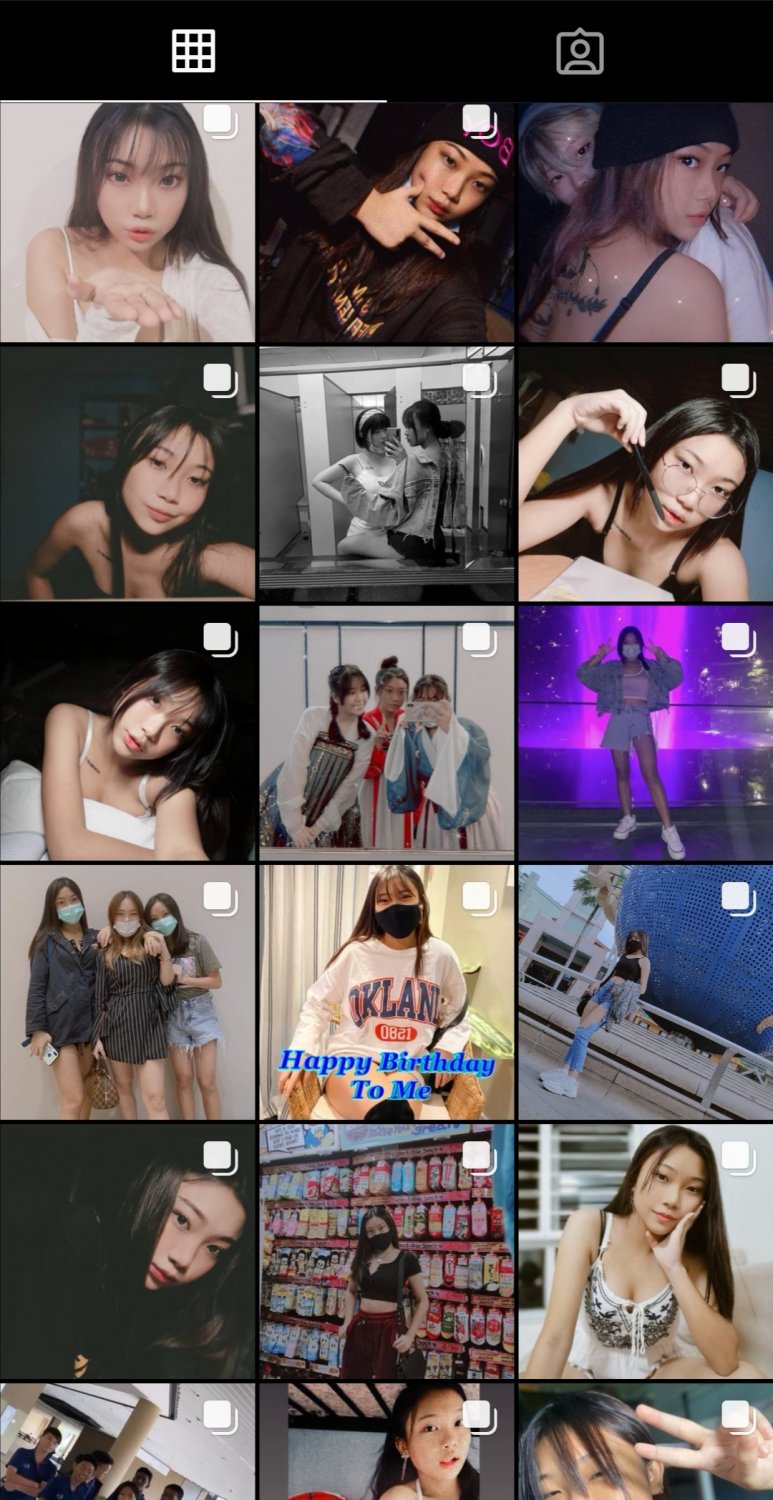Open the post of three in traditional costumes
The height and width of the screenshot is (1500, 773).
tap(387, 733)
